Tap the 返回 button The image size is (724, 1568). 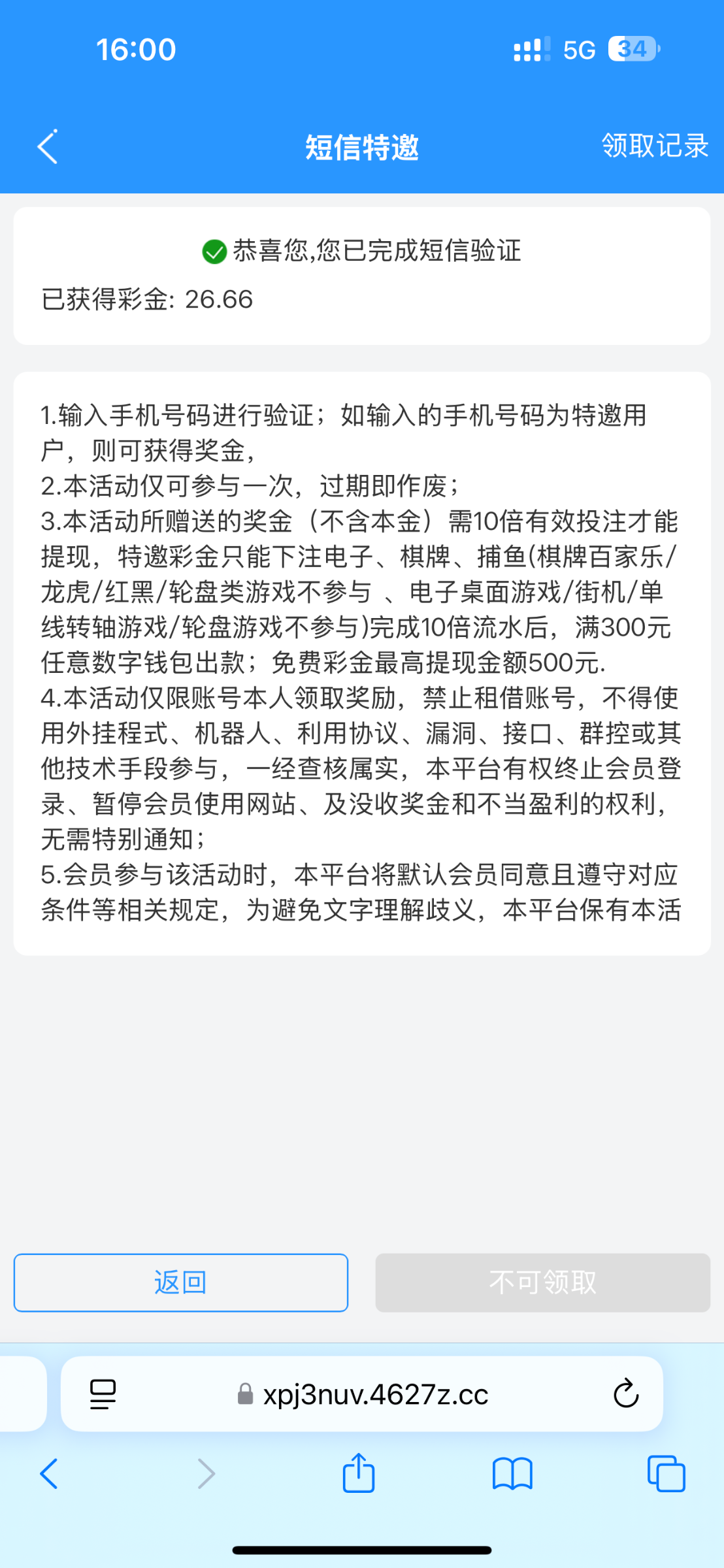tap(181, 1282)
